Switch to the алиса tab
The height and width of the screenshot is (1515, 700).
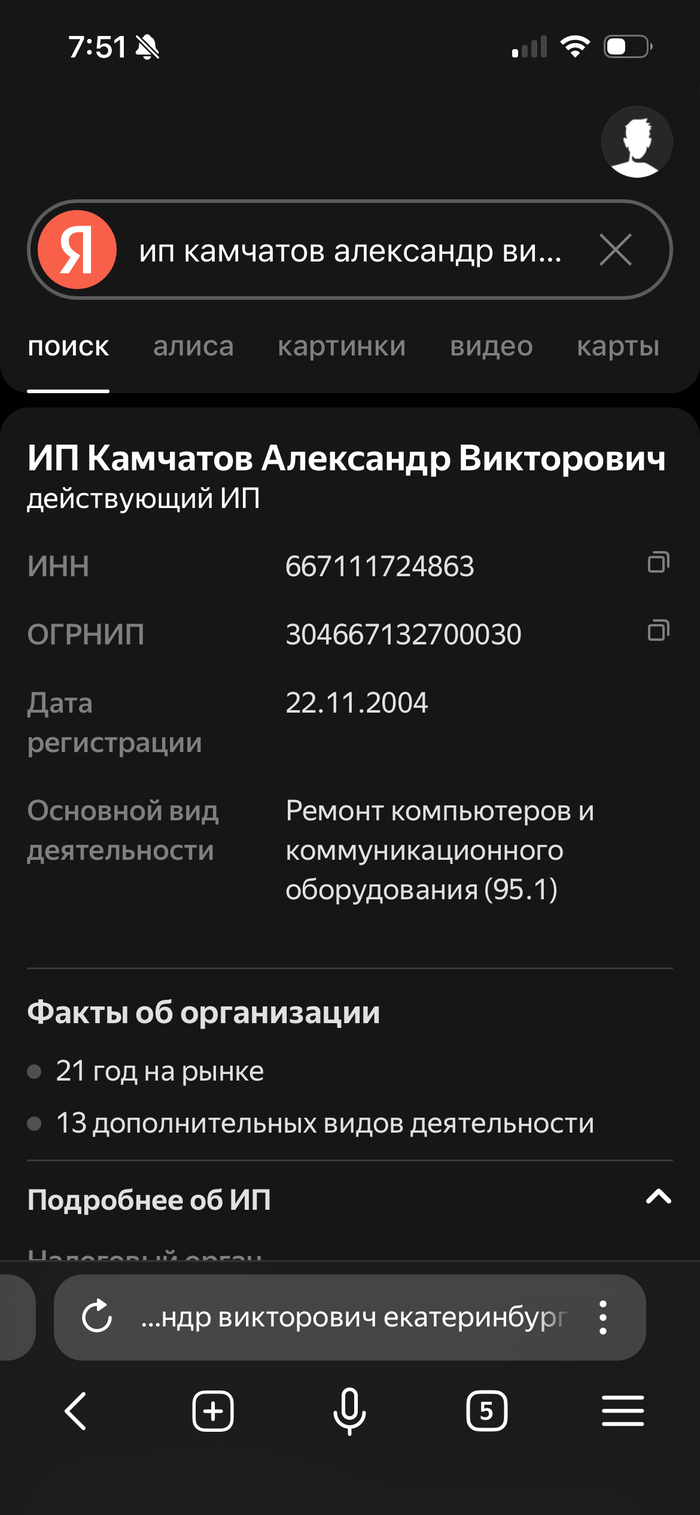193,347
